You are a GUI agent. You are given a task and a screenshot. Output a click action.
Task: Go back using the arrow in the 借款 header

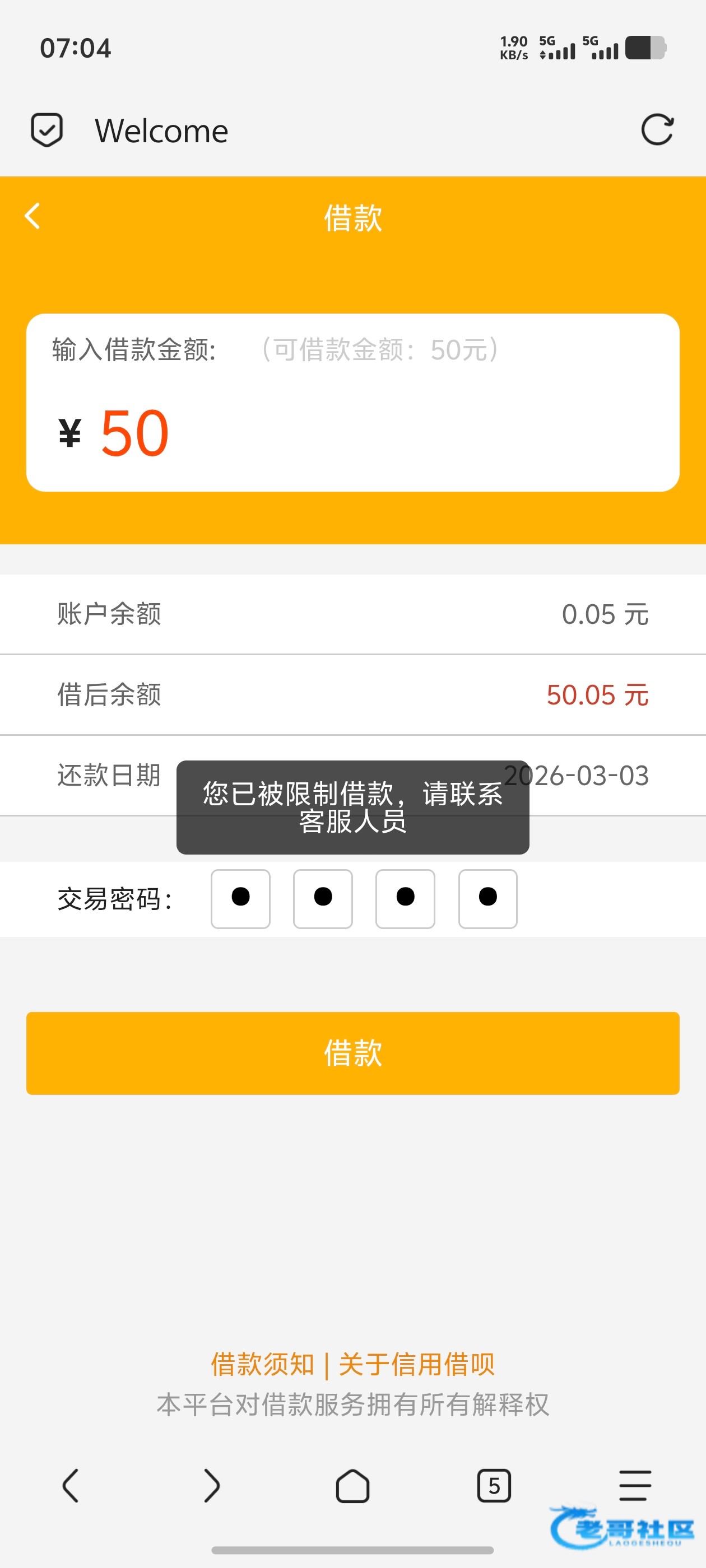(33, 217)
